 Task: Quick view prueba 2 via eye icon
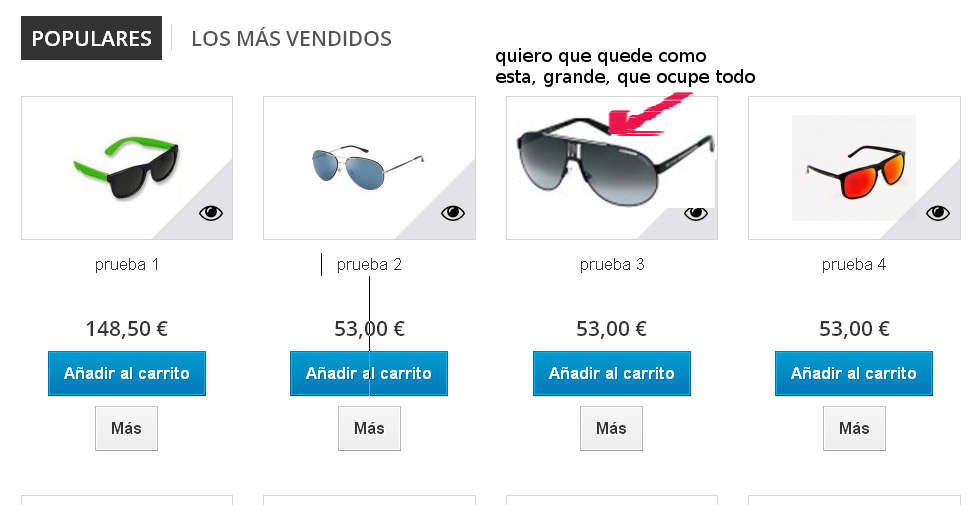(x=453, y=212)
